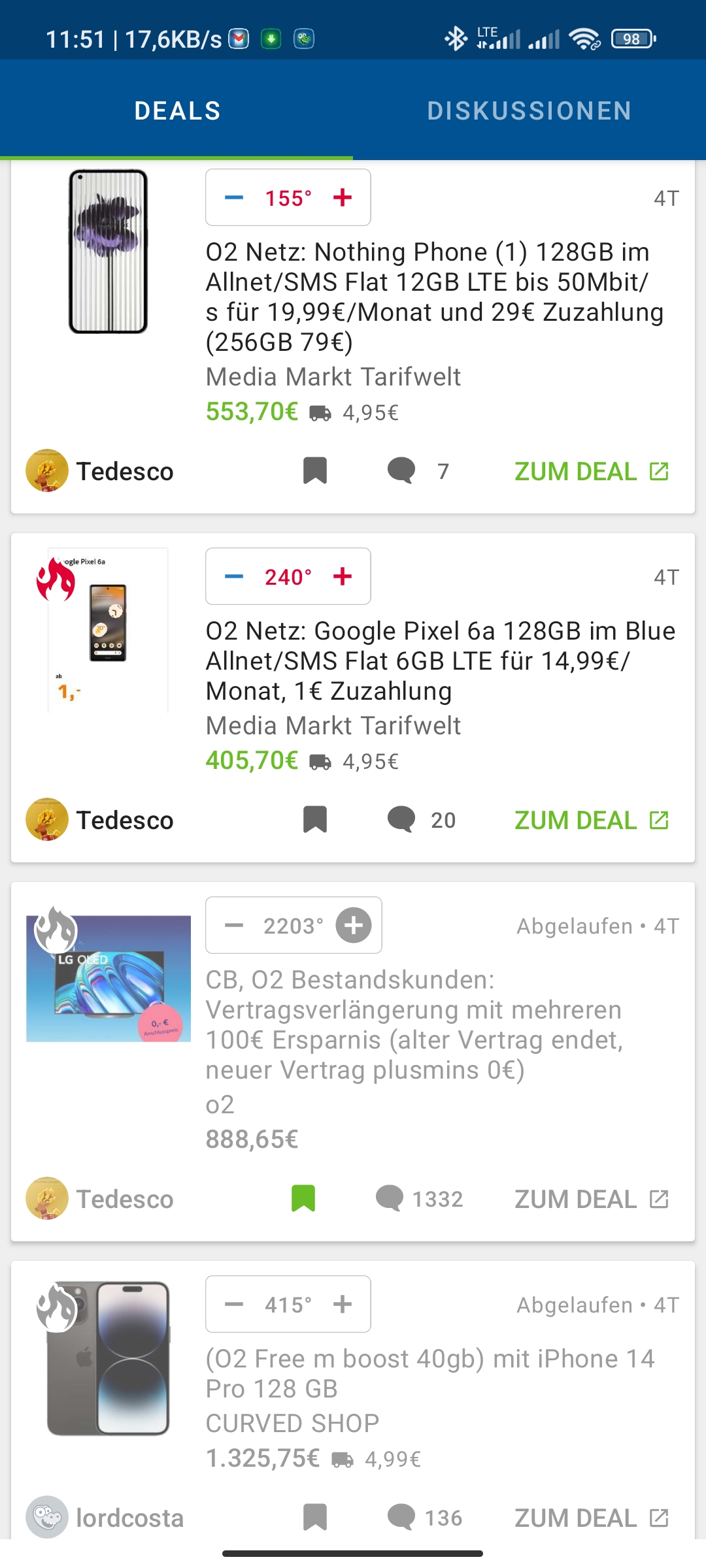This screenshot has width=706, height=1568.
Task: Save the Google Pixel 6a deal
Action: [315, 820]
